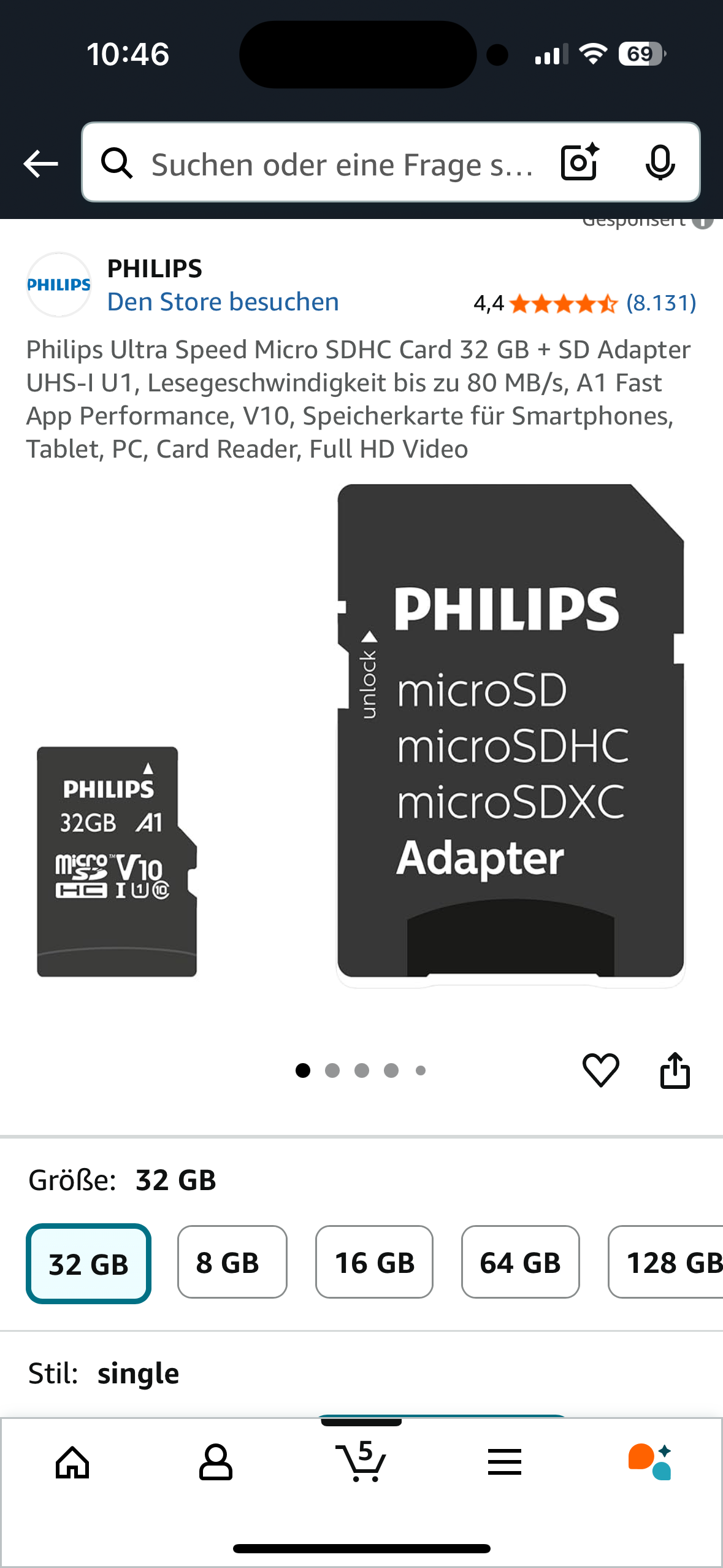The width and height of the screenshot is (723, 1568).
Task: Open the 8.131 customer ratings
Action: tap(660, 303)
